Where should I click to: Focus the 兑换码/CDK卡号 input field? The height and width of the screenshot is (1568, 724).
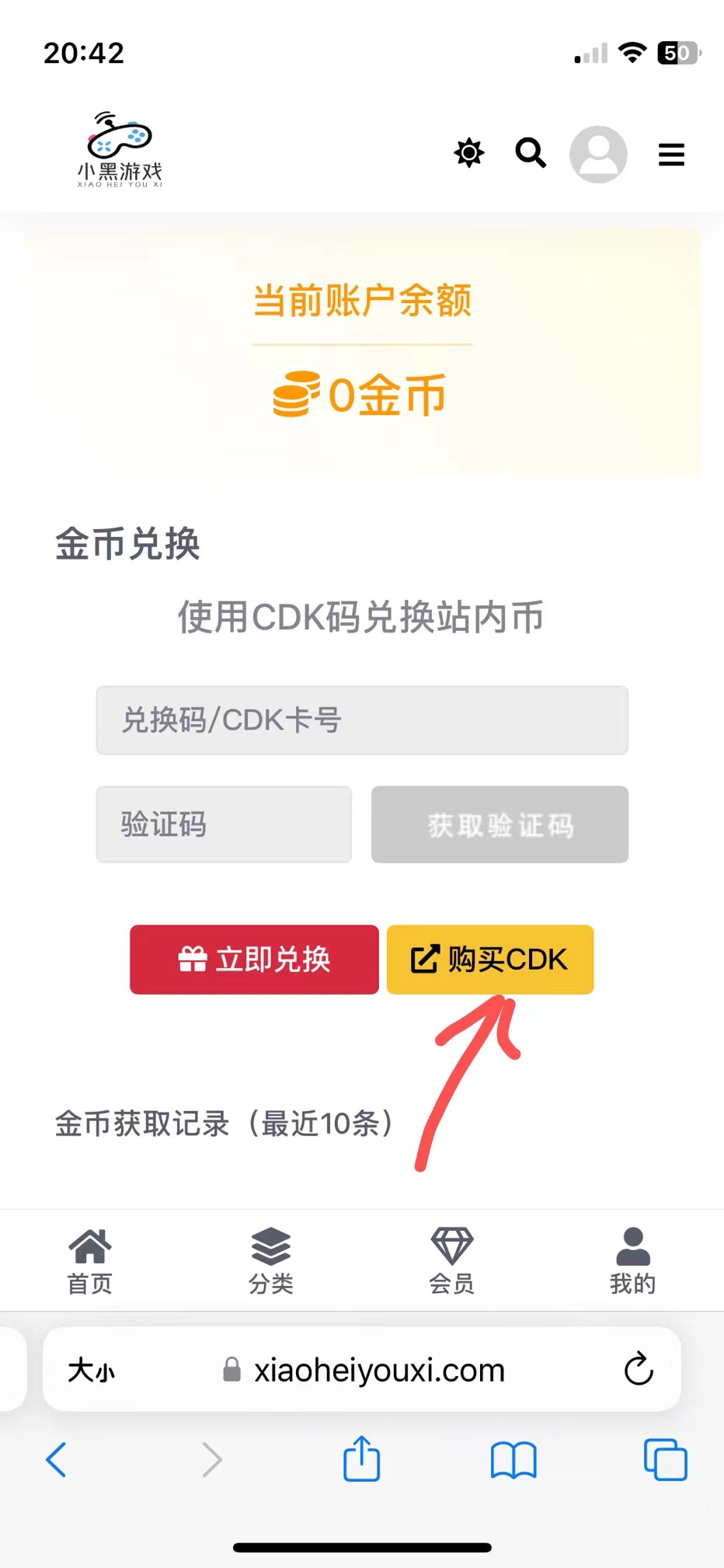[x=362, y=720]
